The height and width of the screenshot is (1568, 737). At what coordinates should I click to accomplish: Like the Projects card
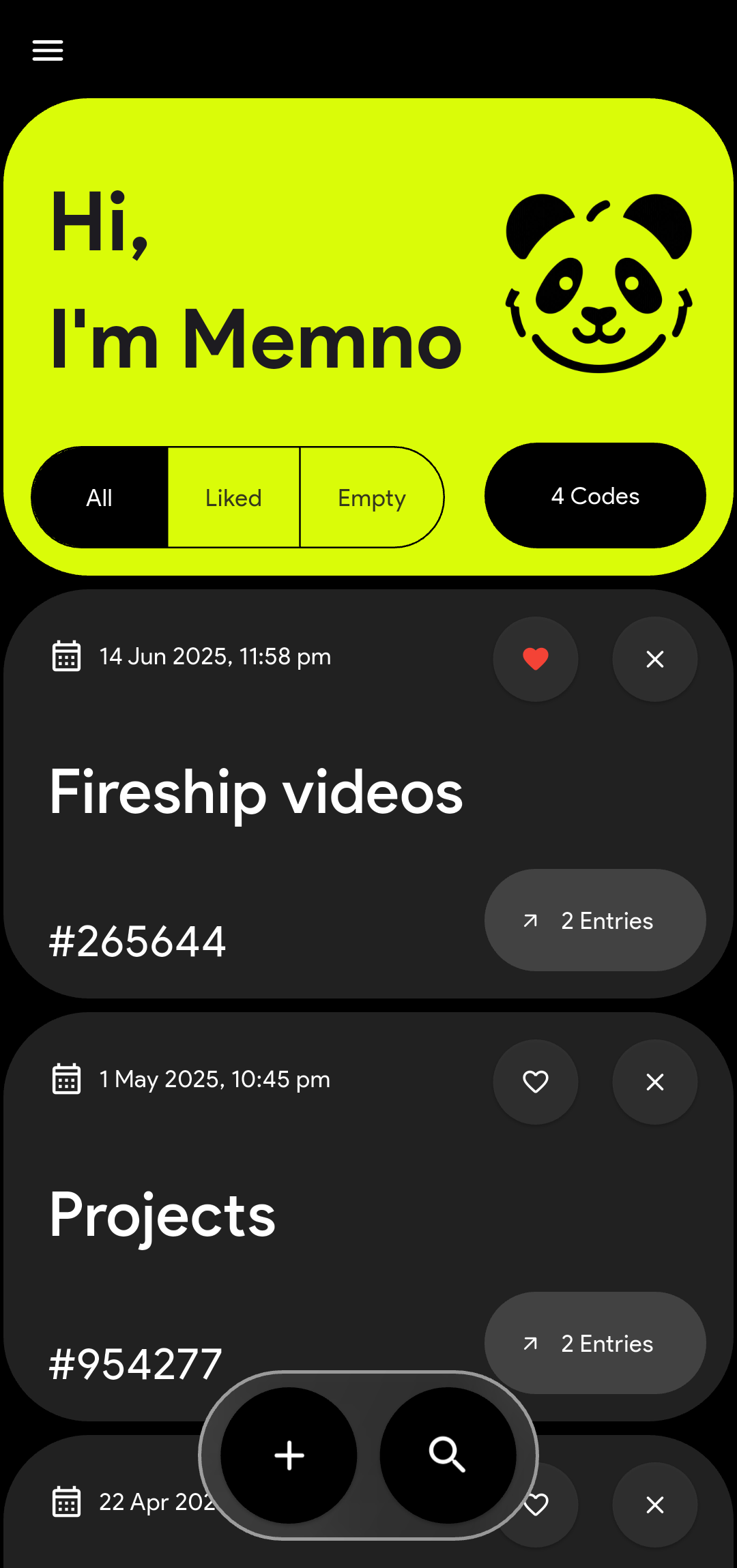[x=536, y=1082]
